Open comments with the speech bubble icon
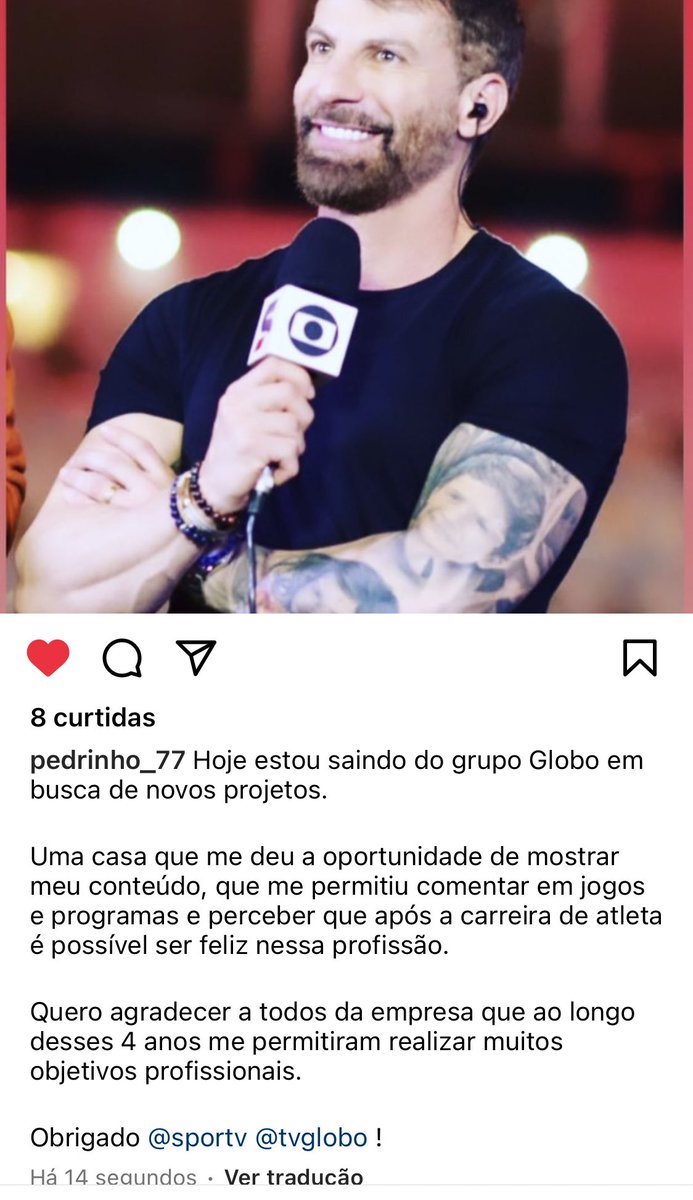Screen dimensions: 693x1200 point(122,658)
